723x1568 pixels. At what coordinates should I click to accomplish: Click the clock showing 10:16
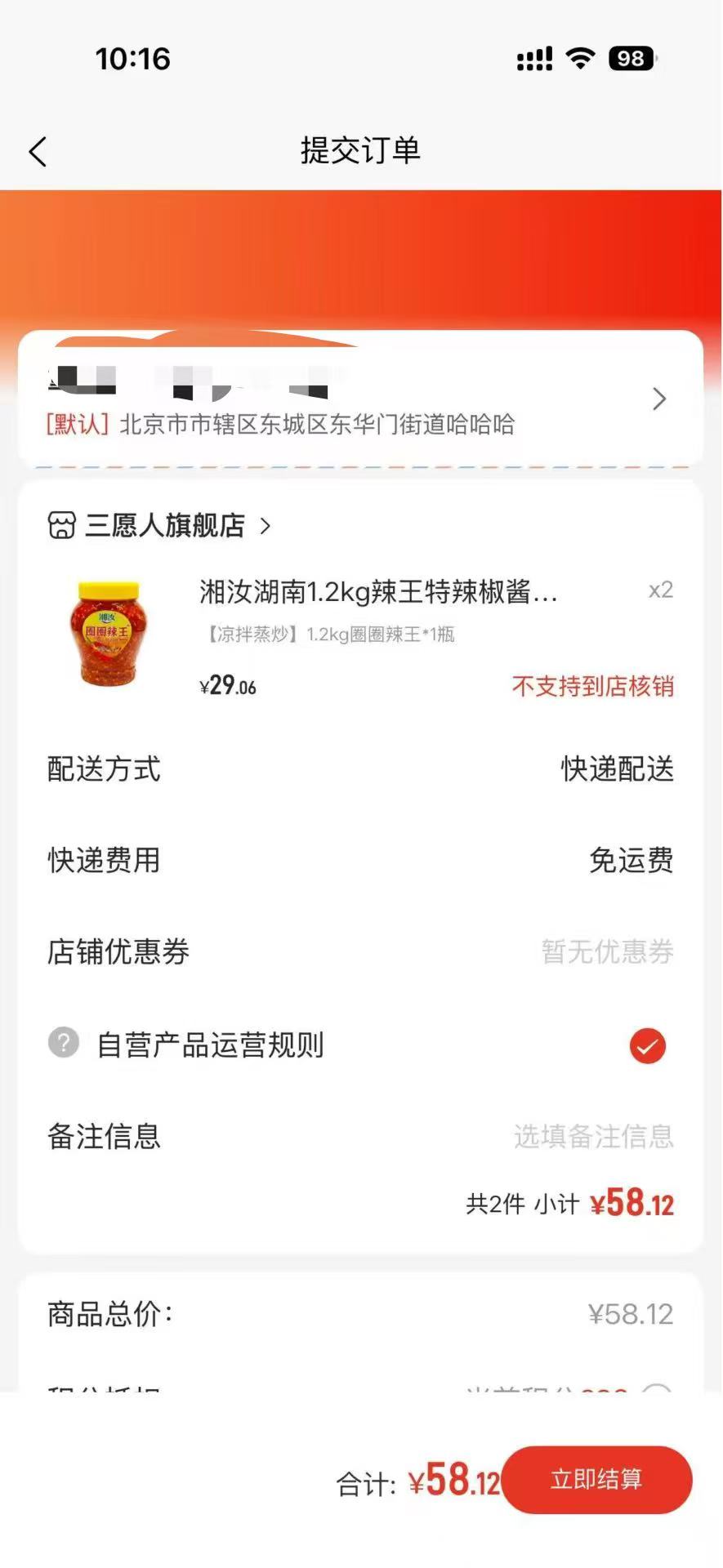[x=133, y=58]
